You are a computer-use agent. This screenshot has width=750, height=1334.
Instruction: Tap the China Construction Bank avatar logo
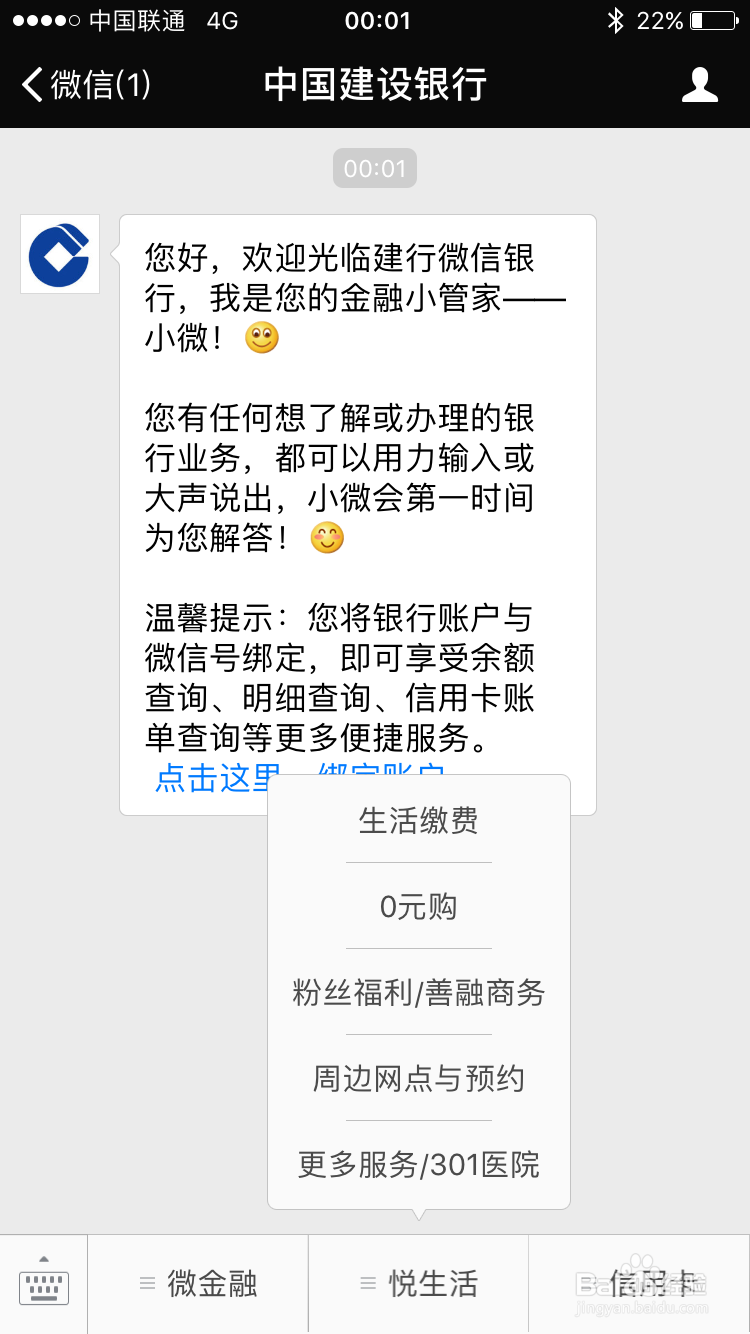pos(59,254)
